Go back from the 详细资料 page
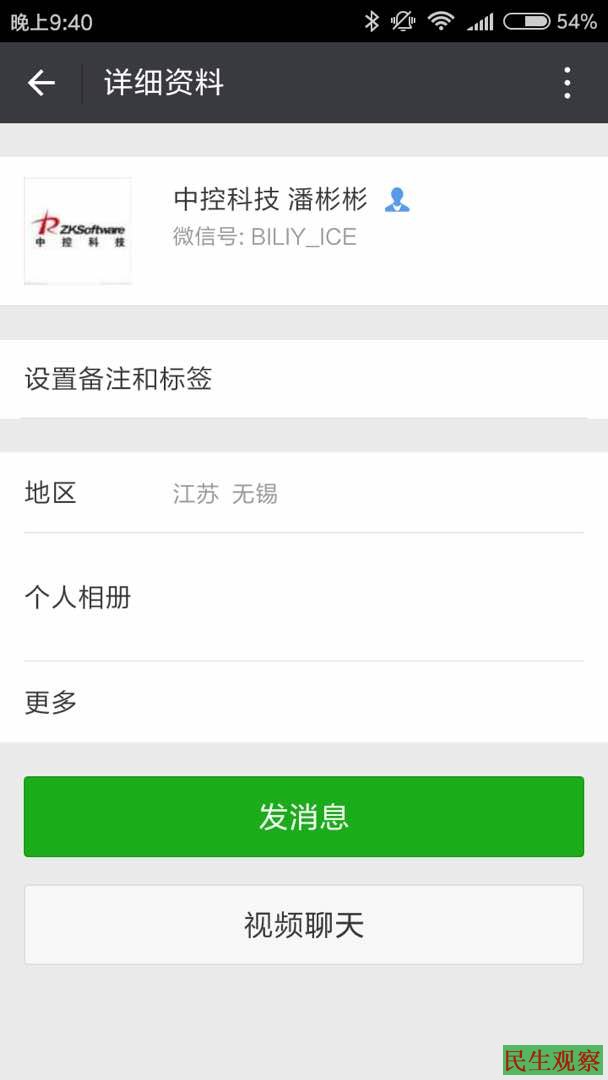Viewport: 608px width, 1080px height. 41,83
